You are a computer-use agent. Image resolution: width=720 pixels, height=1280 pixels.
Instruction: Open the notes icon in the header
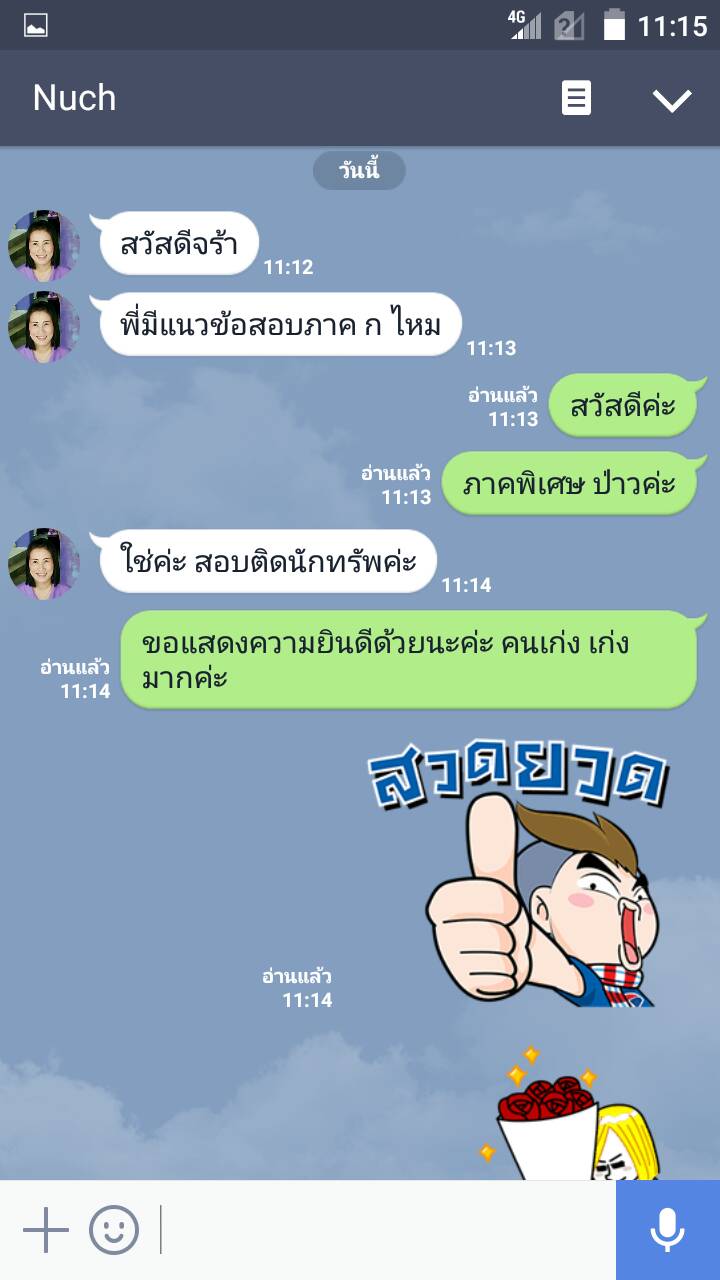576,98
